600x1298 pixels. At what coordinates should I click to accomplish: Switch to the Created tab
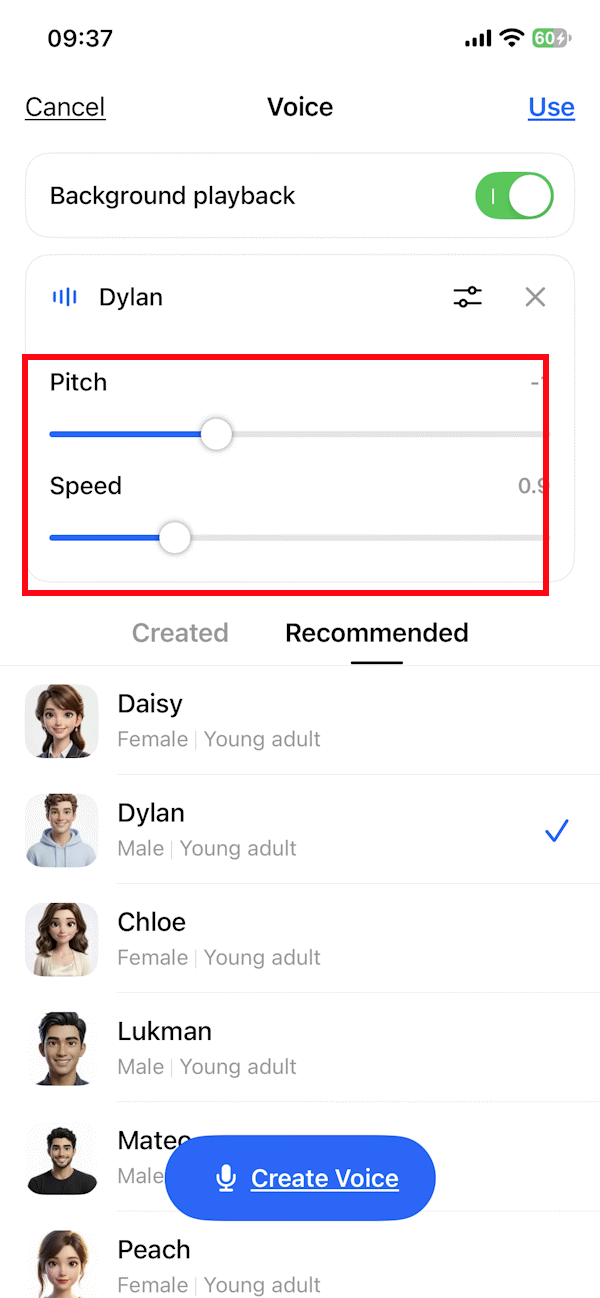pyautogui.click(x=180, y=633)
